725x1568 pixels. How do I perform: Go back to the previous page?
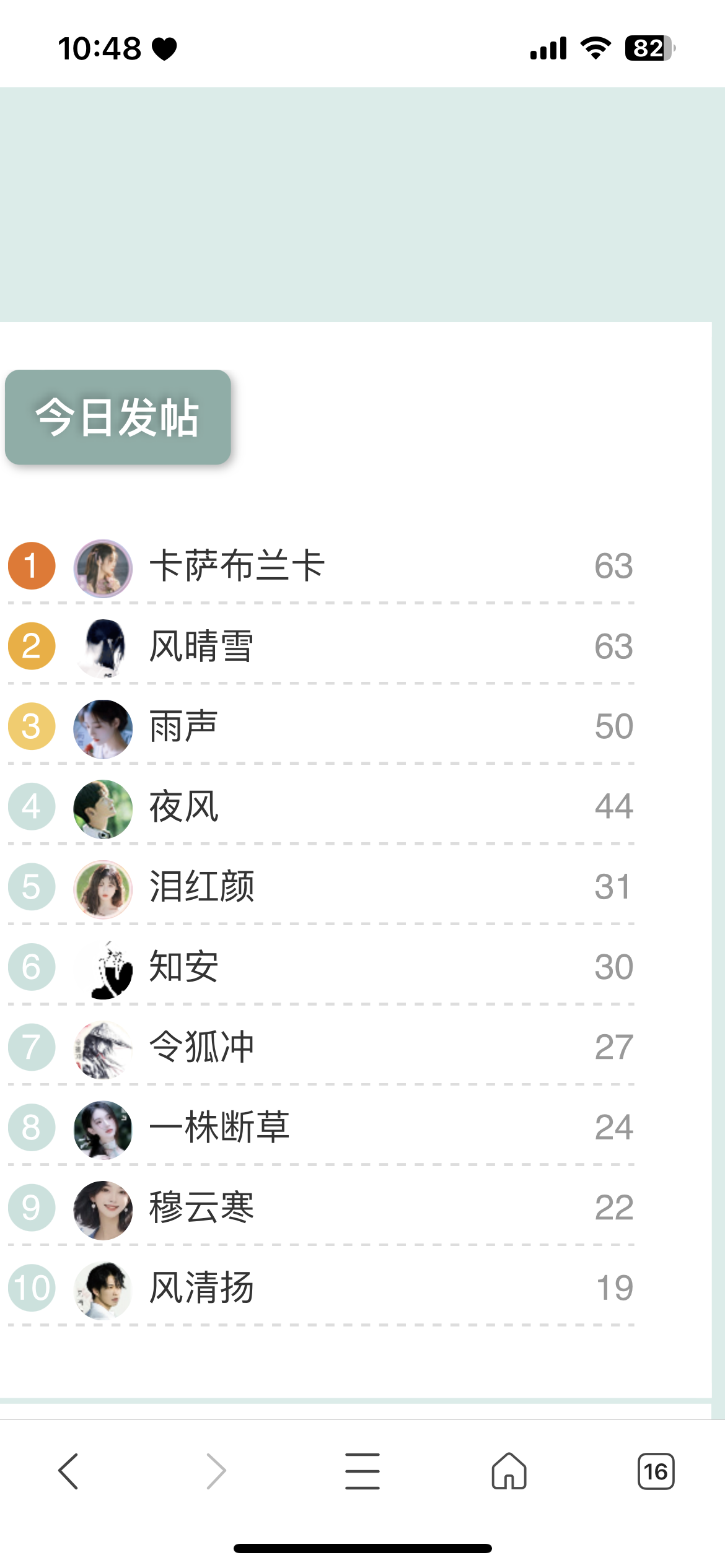[x=68, y=1471]
